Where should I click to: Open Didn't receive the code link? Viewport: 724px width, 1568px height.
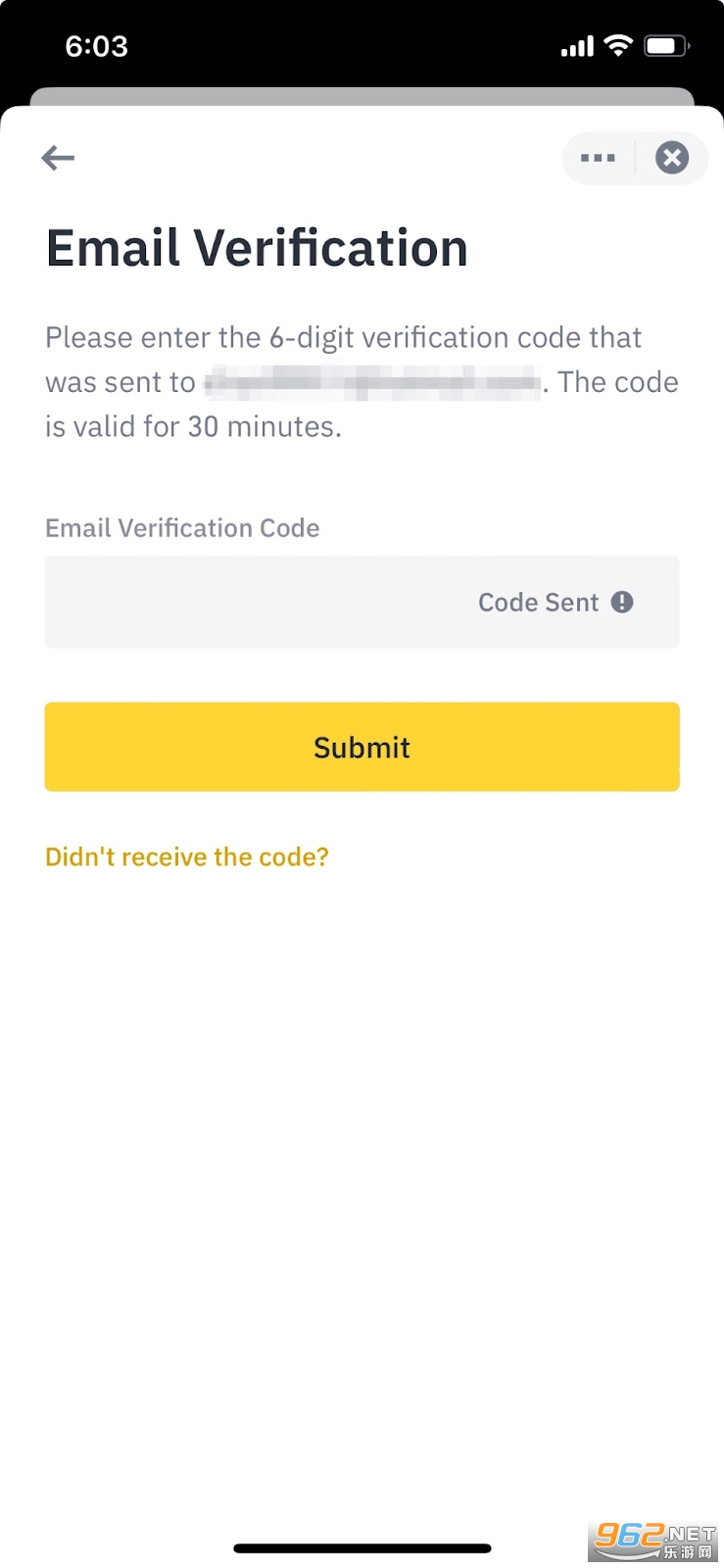(186, 856)
